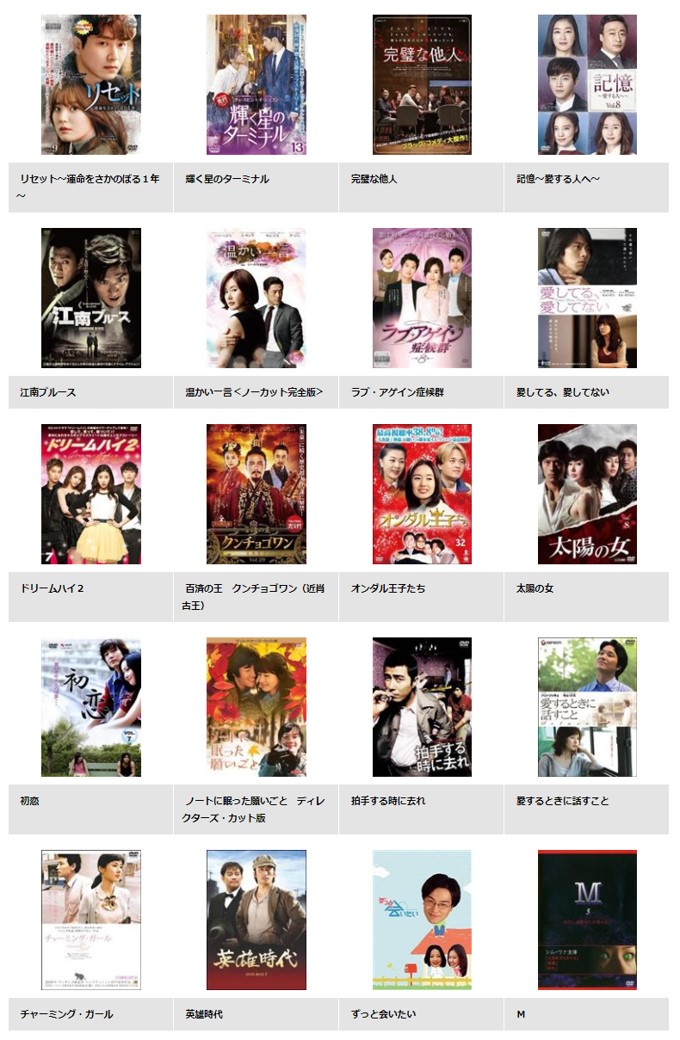Screen dimensions: 680x1040
Task: View the 初恋 title
Action: pos(91,707)
